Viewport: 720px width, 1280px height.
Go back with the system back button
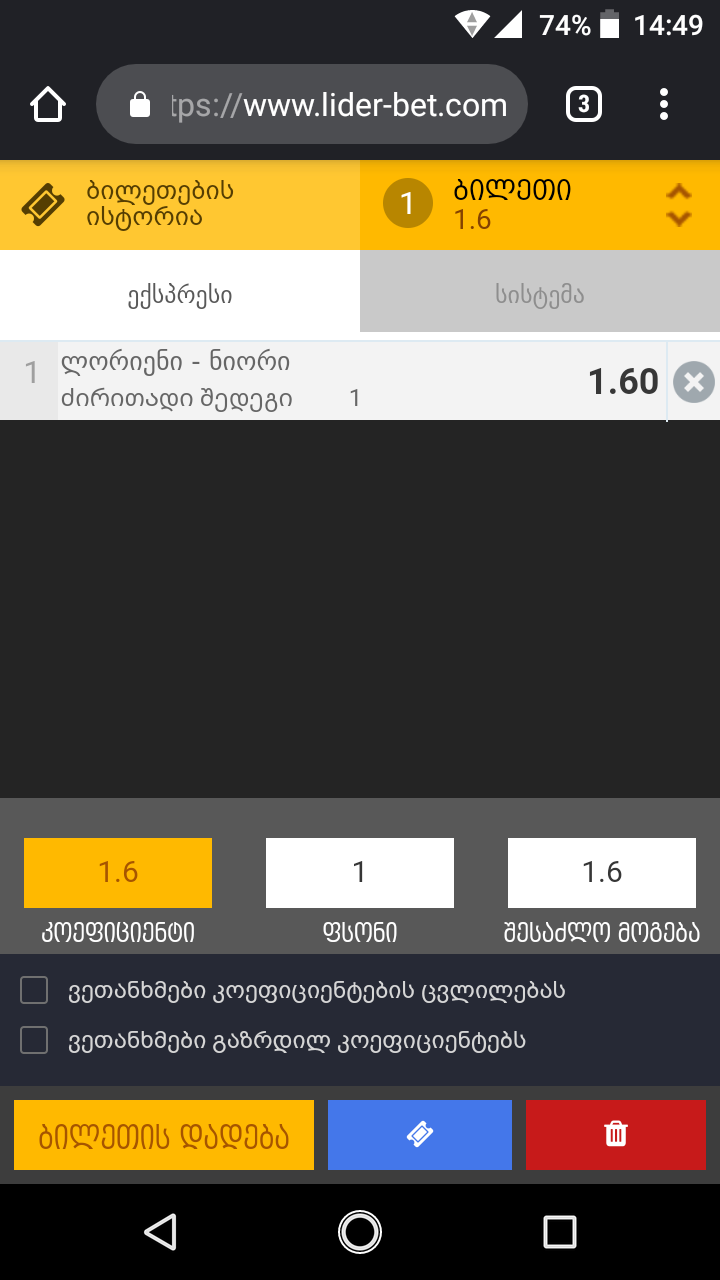tap(160, 1232)
